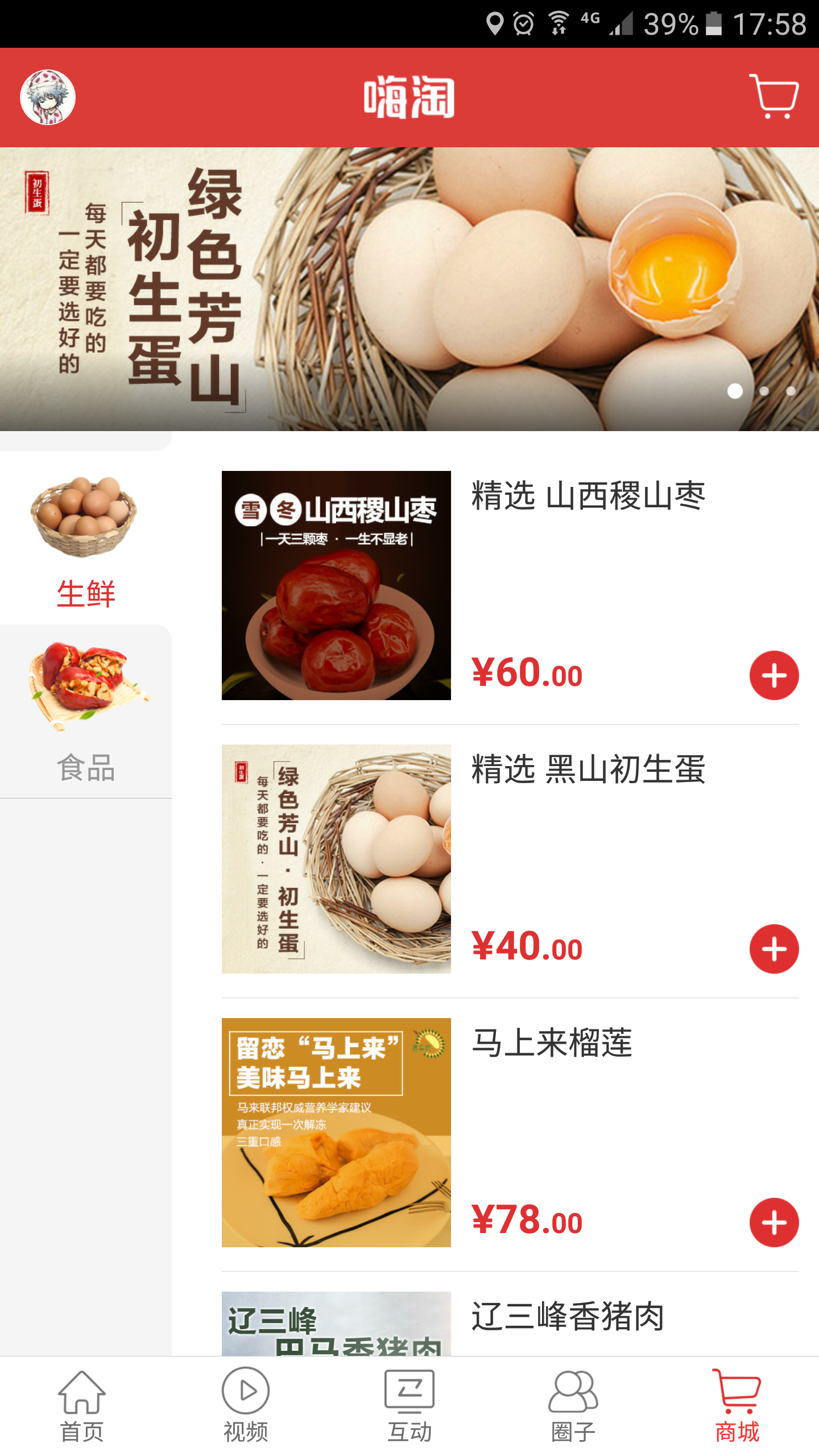Viewport: 819px width, 1456px height.
Task: Open the profile avatar in the header
Action: click(x=48, y=97)
